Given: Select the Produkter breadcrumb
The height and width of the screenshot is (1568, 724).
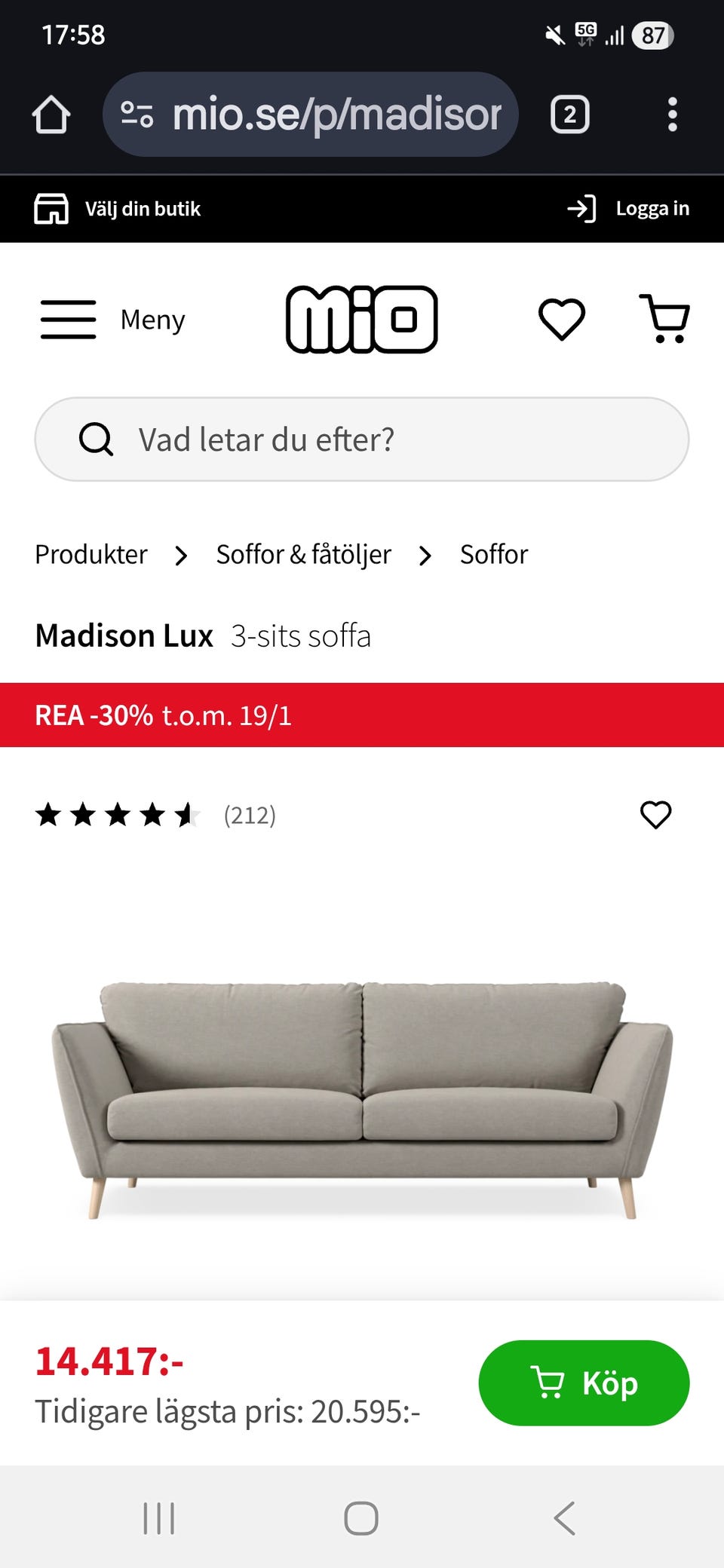Looking at the screenshot, I should [90, 554].
